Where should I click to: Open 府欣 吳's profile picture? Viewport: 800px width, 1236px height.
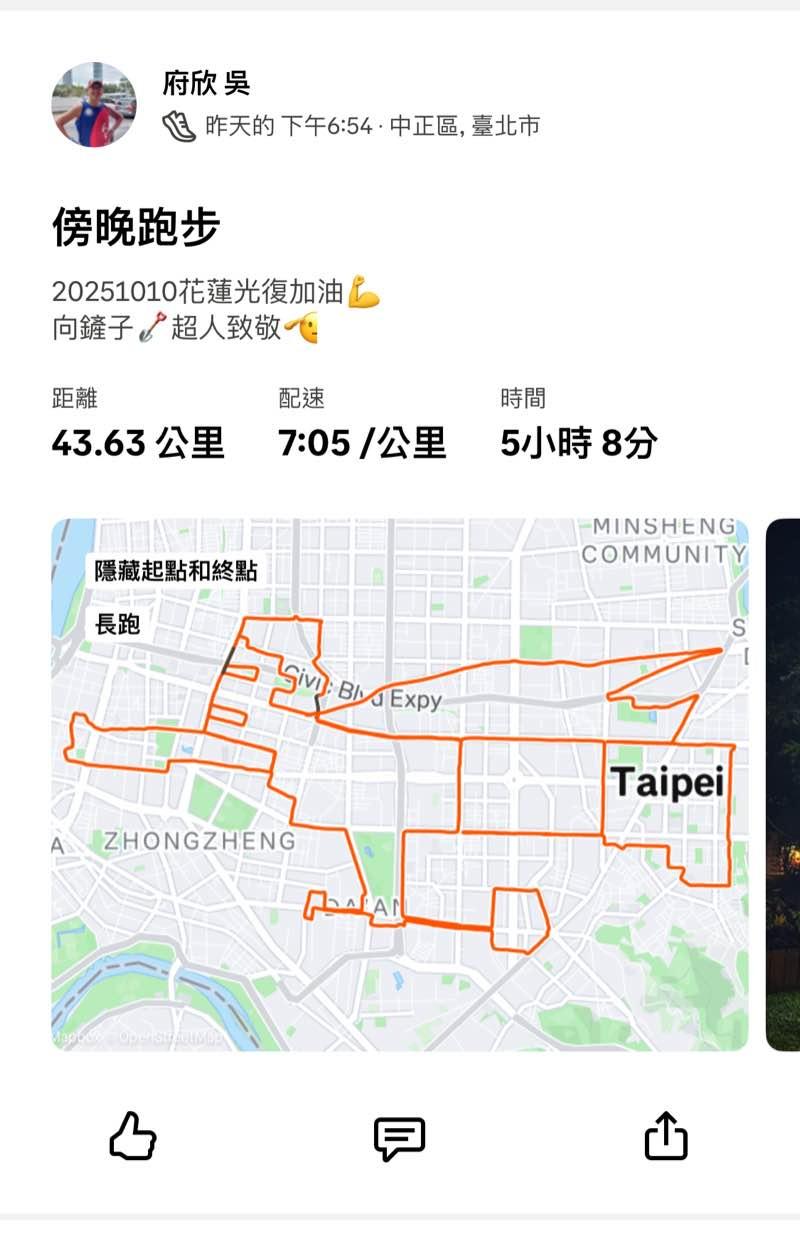pyautogui.click(x=94, y=105)
